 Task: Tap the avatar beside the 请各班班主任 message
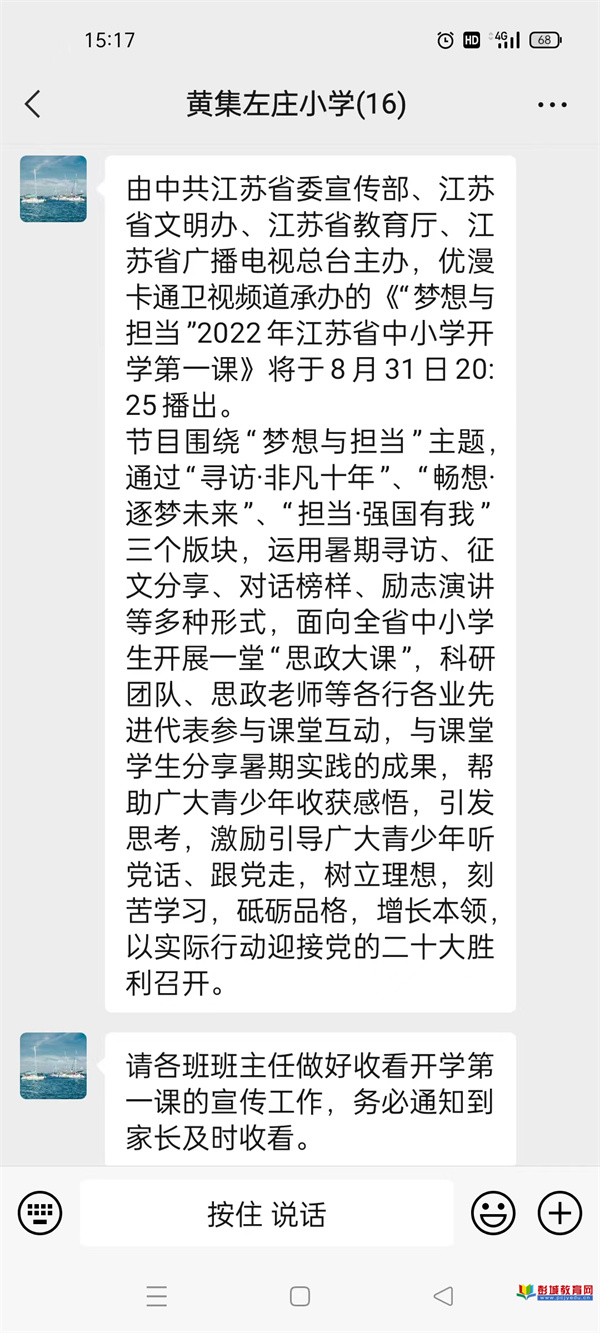[53, 1066]
